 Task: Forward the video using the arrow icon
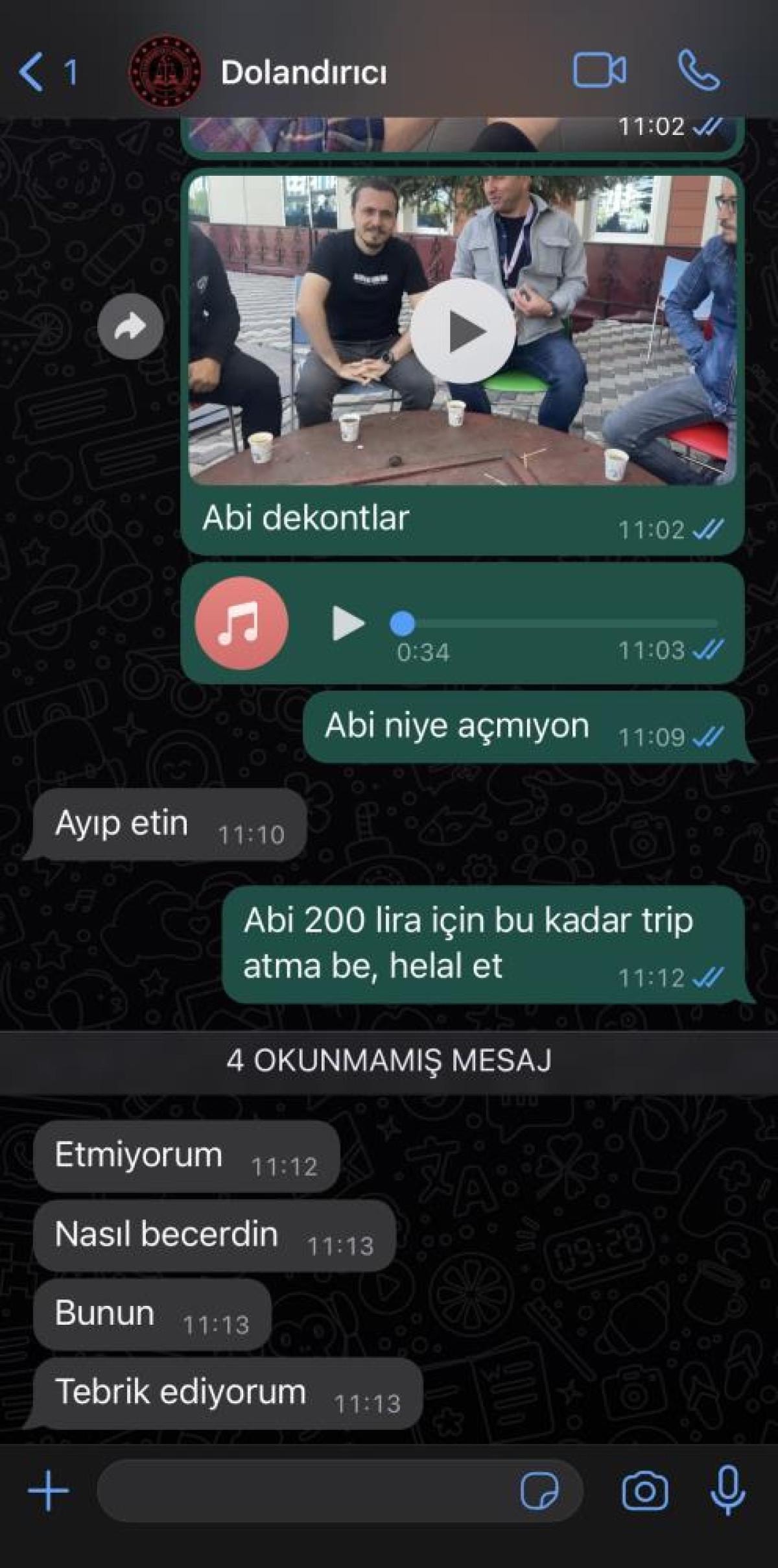coord(130,326)
